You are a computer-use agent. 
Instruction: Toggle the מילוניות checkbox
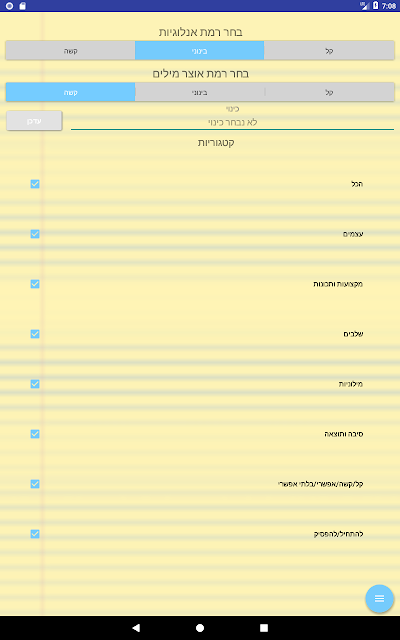[35, 384]
